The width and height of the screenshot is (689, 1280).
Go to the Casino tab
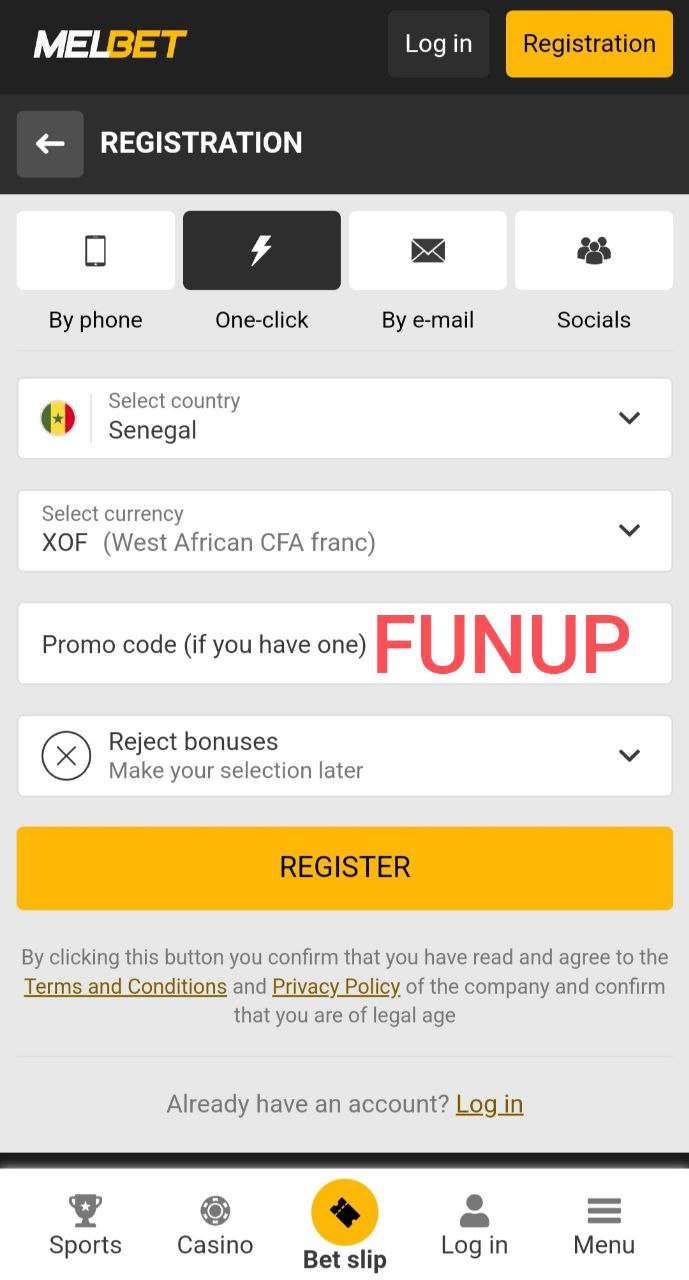(x=215, y=1225)
